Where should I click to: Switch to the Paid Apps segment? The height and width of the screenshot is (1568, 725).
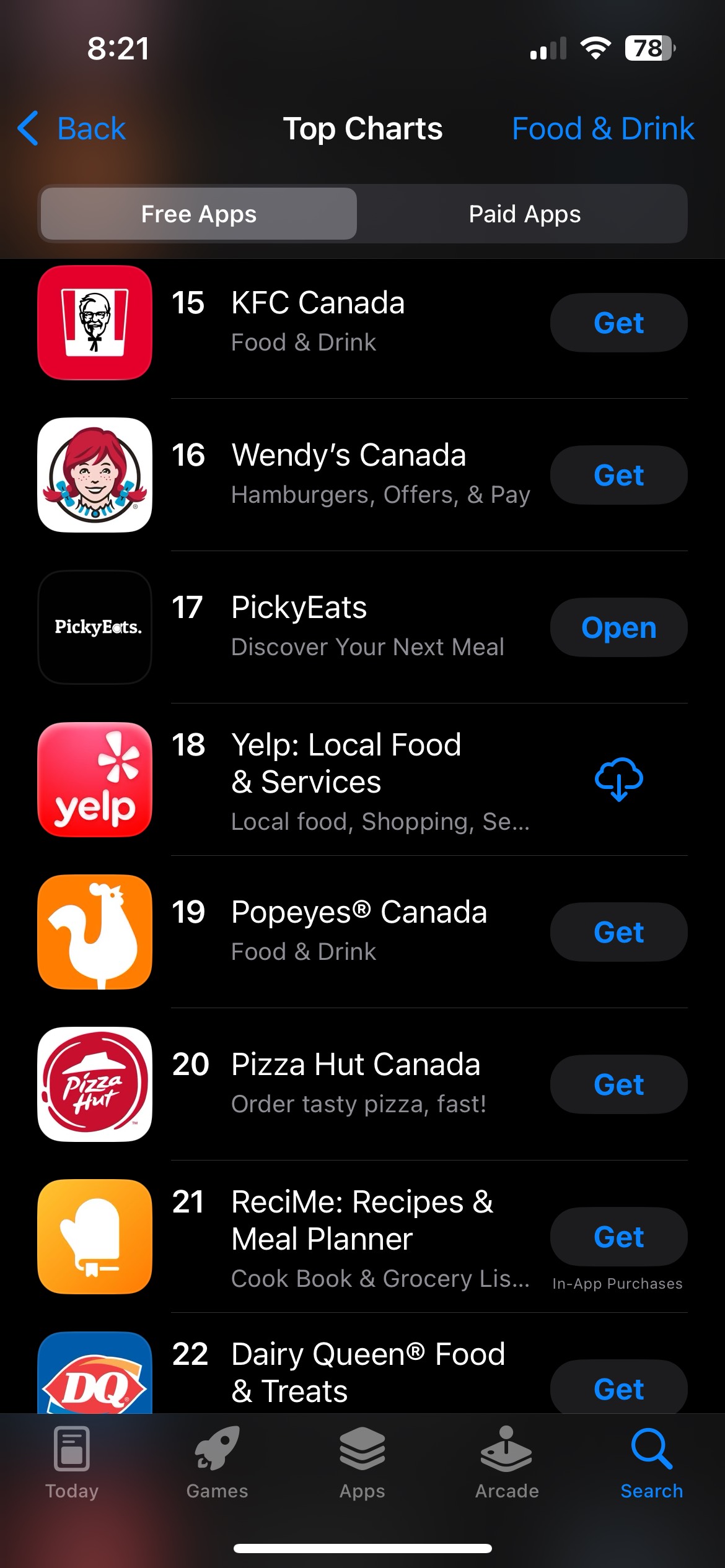[x=524, y=214]
